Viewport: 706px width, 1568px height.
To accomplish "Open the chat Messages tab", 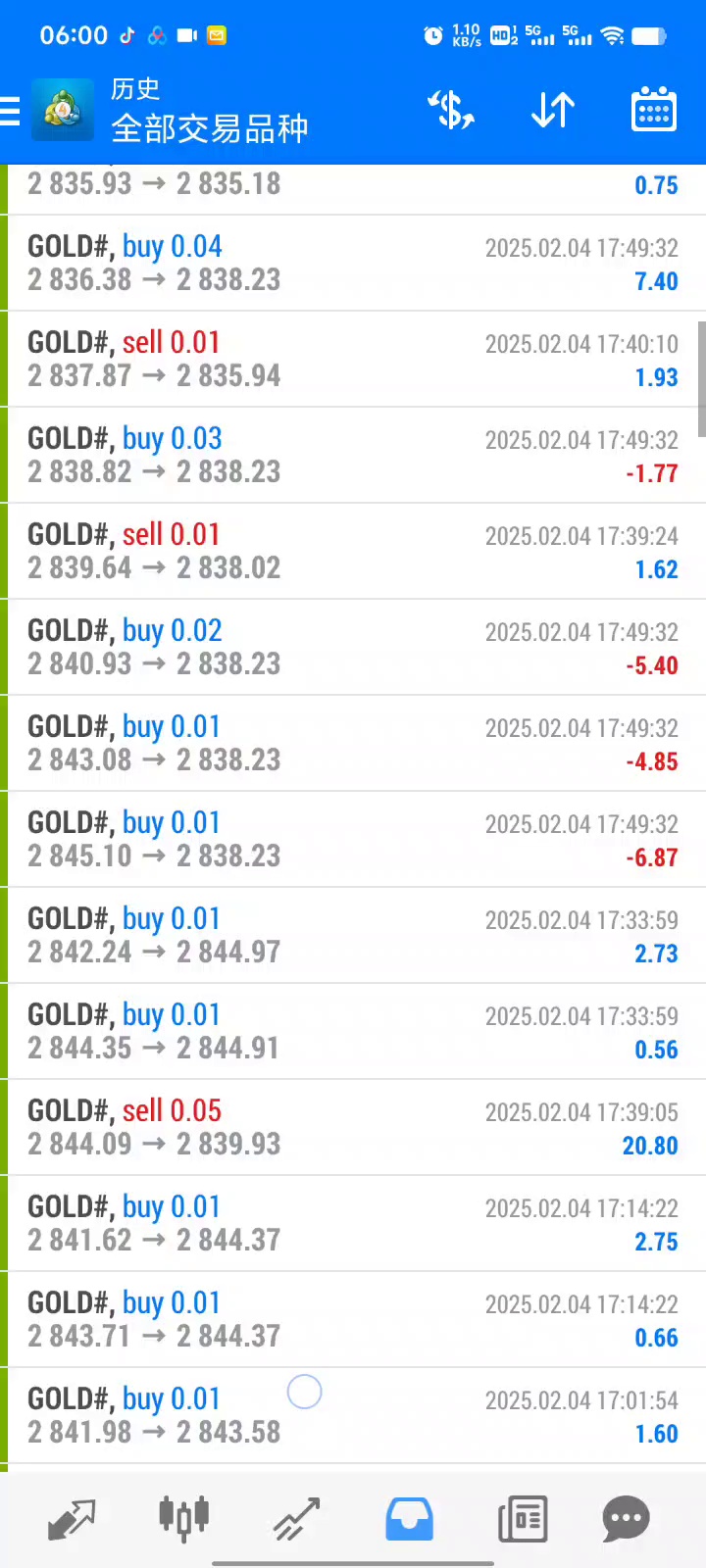I will click(626, 1519).
